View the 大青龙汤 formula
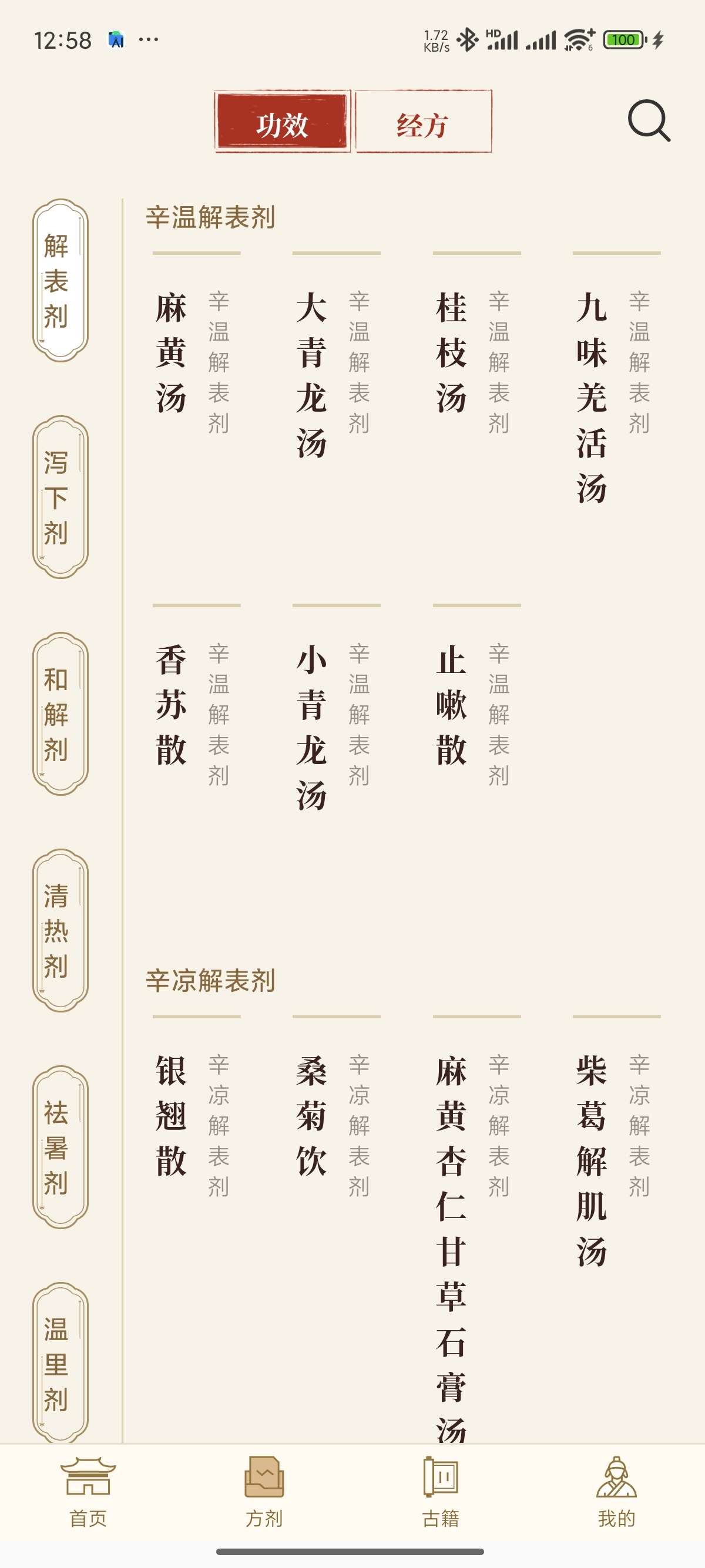705x1568 pixels. 311,374
